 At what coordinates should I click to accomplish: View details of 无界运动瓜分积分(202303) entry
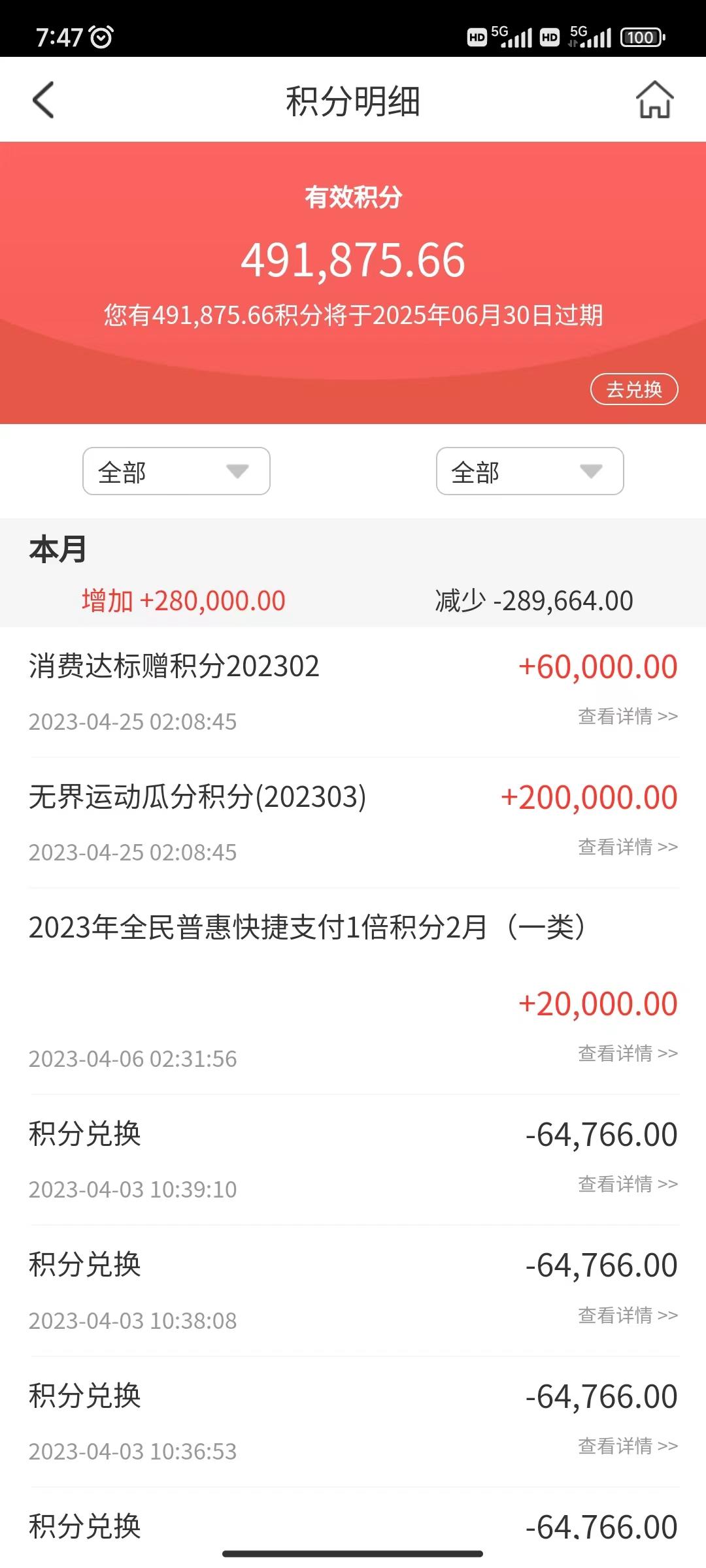[628, 847]
